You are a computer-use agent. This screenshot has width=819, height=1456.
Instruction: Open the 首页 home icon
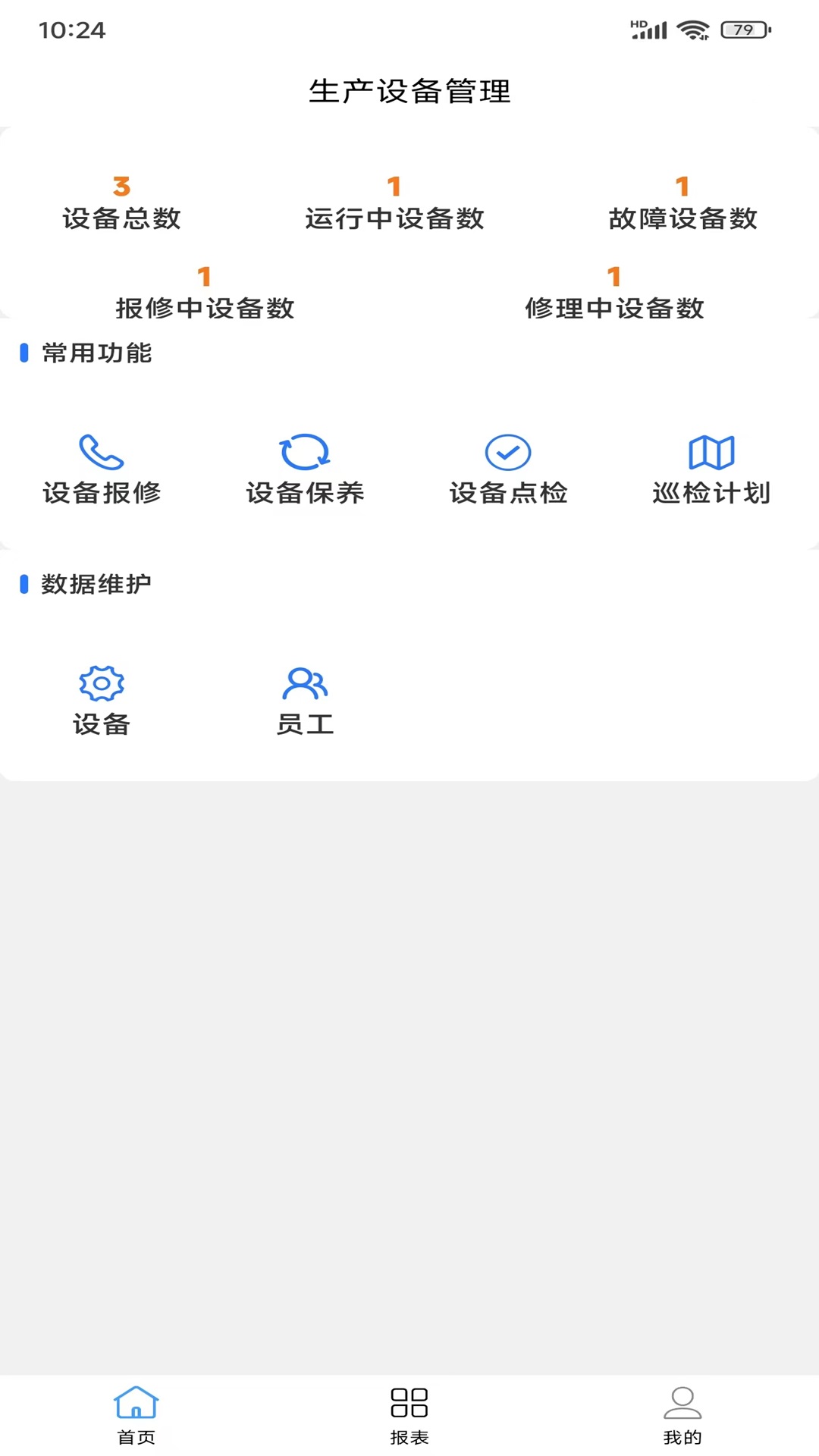[136, 1403]
